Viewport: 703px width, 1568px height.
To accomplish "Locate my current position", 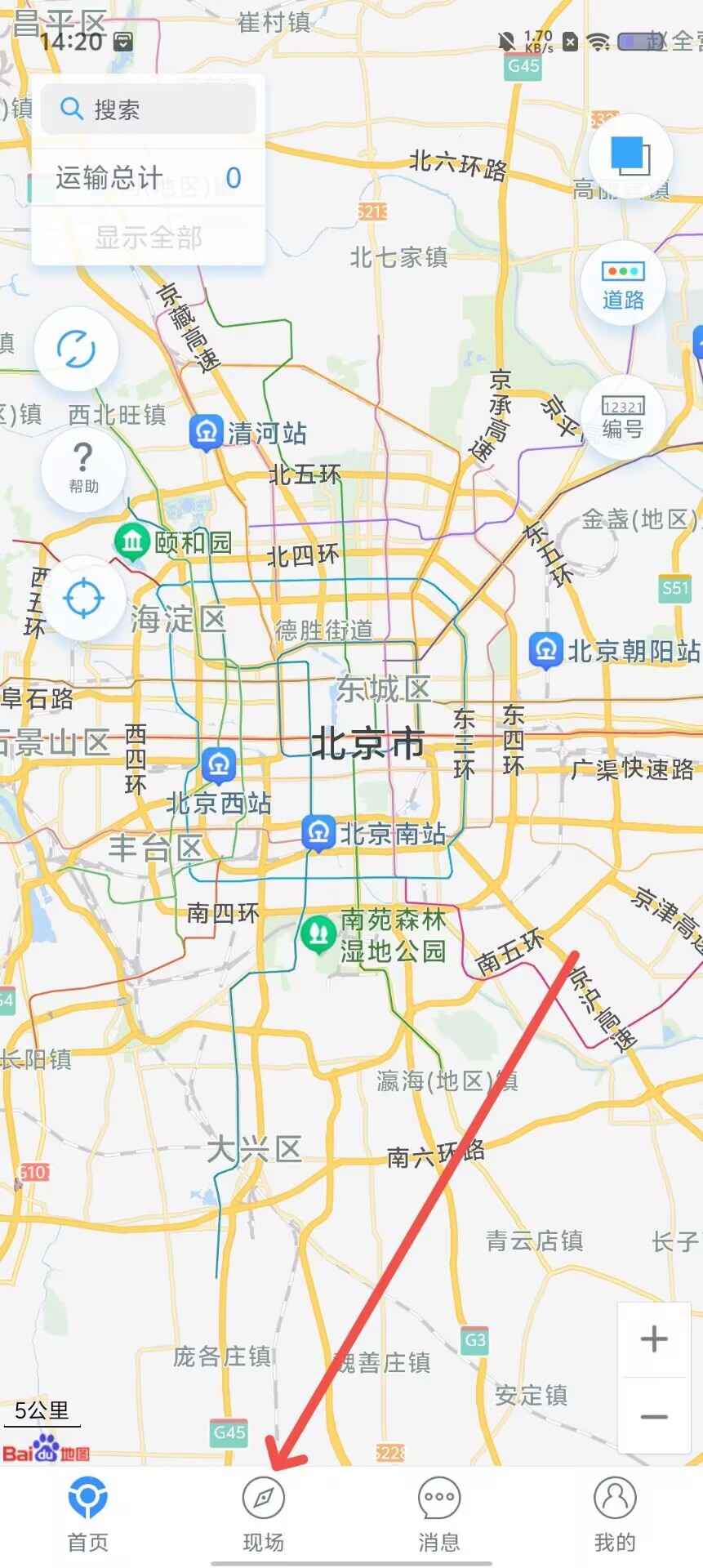I will coord(83,599).
